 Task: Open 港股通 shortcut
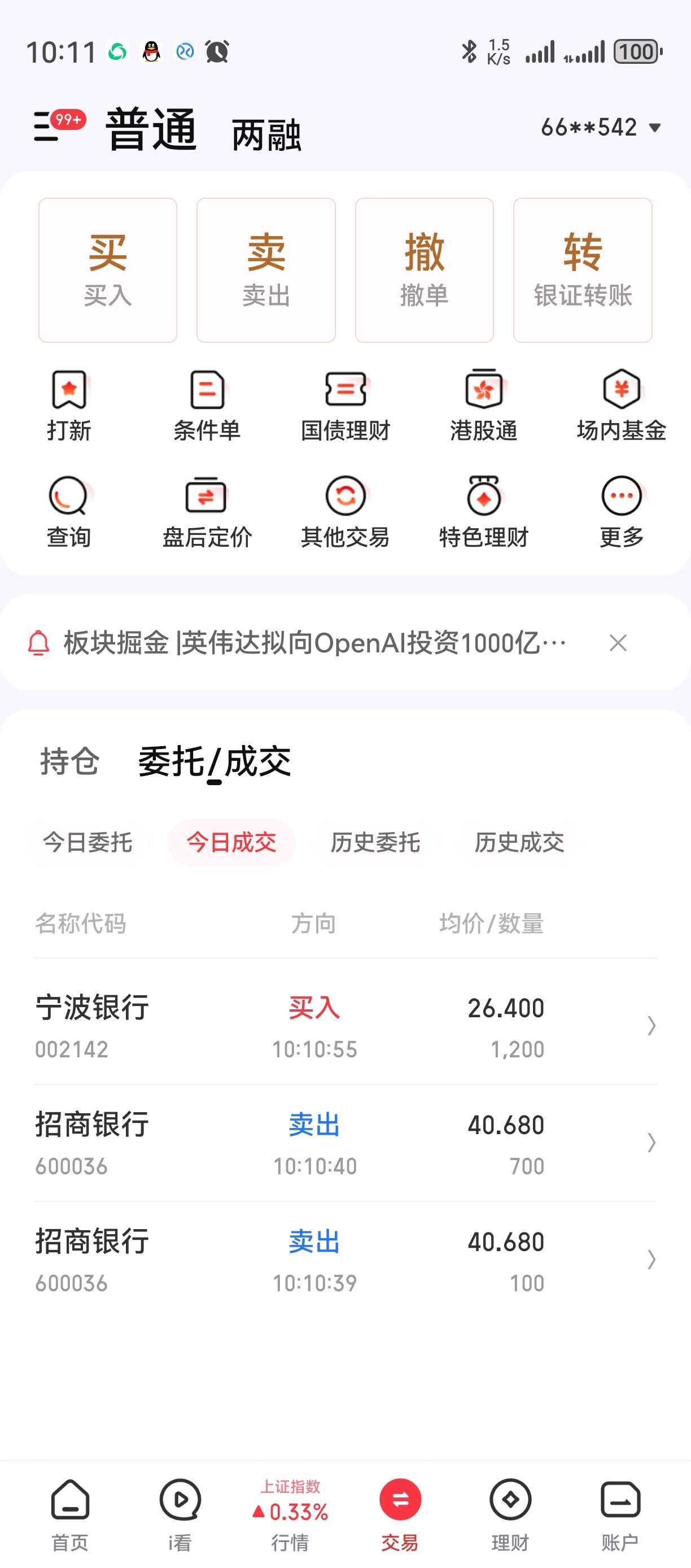tap(484, 406)
